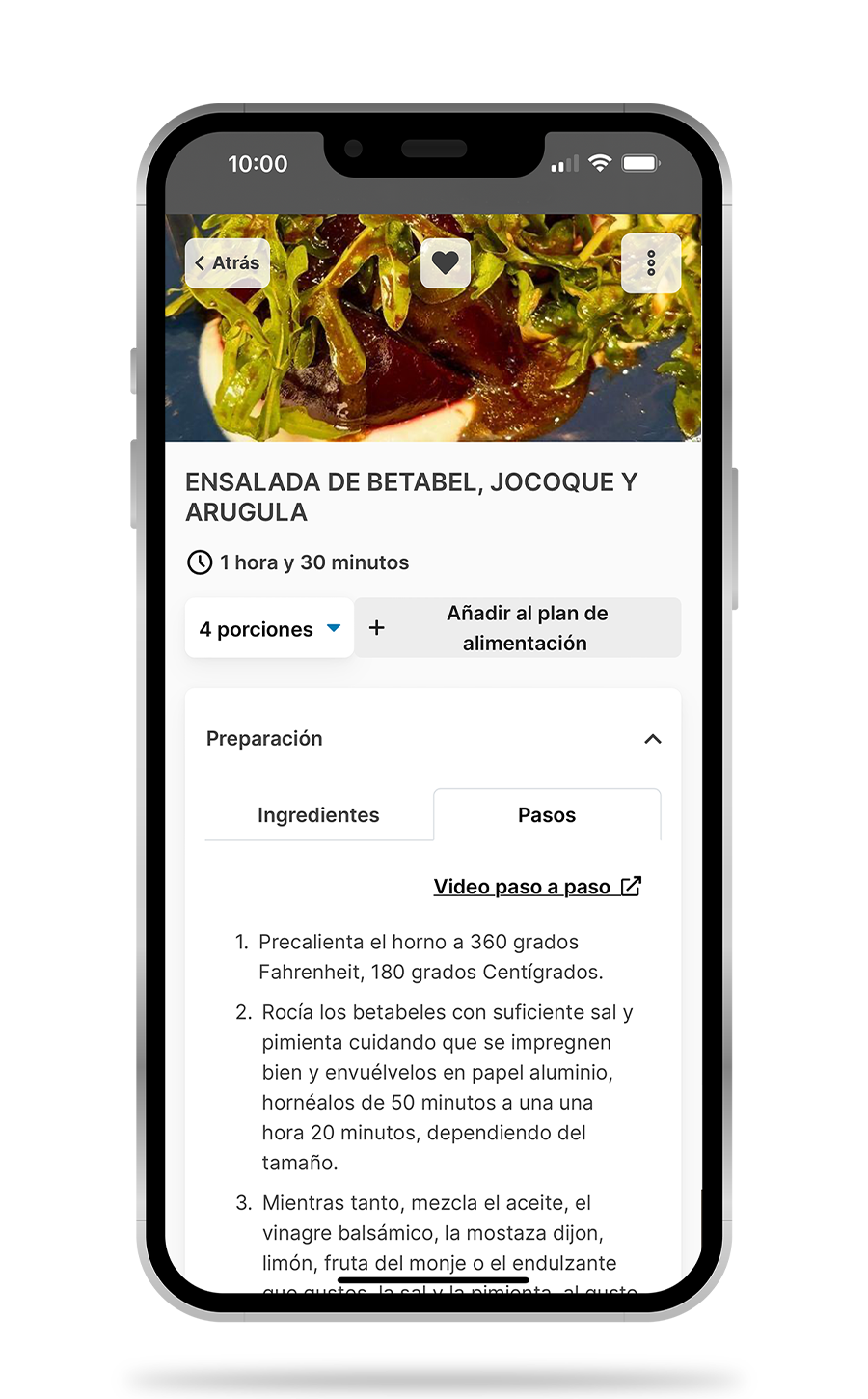Open the three-dot overflow menu

(x=651, y=262)
